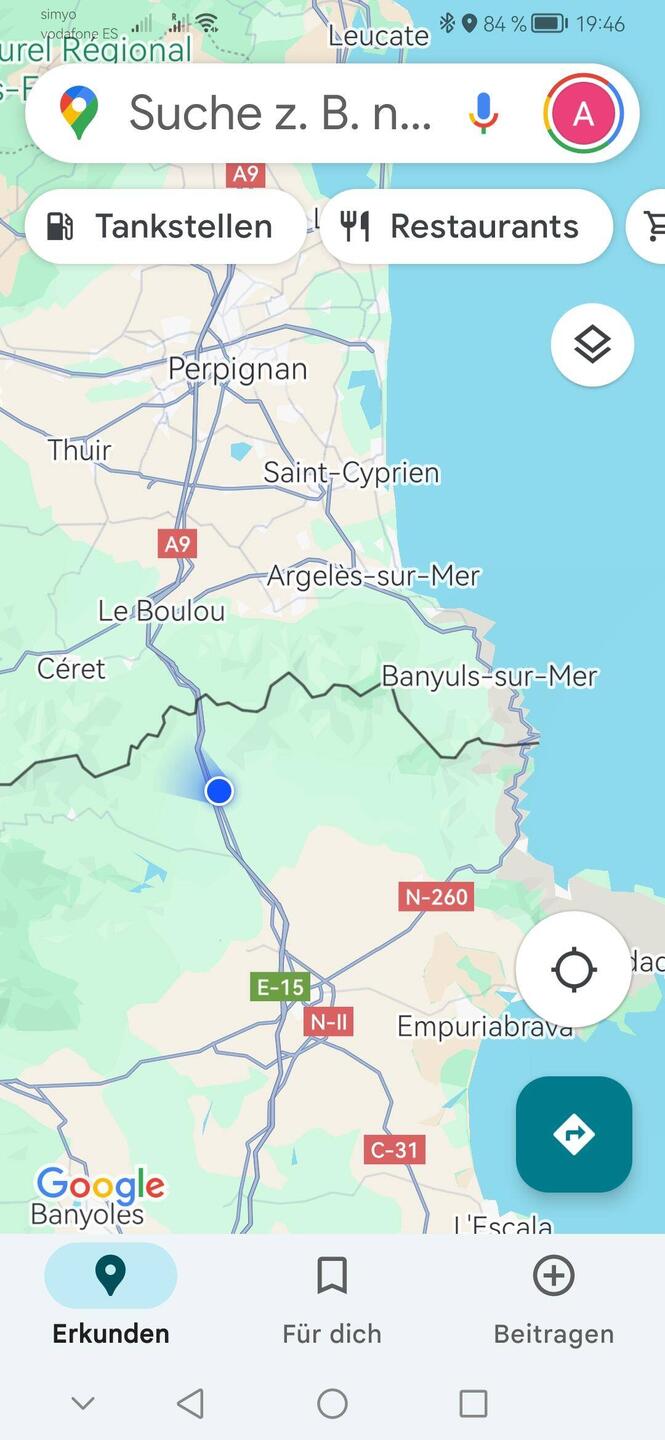Open the account profile avatar
The width and height of the screenshot is (665, 1440).
pyautogui.click(x=583, y=113)
